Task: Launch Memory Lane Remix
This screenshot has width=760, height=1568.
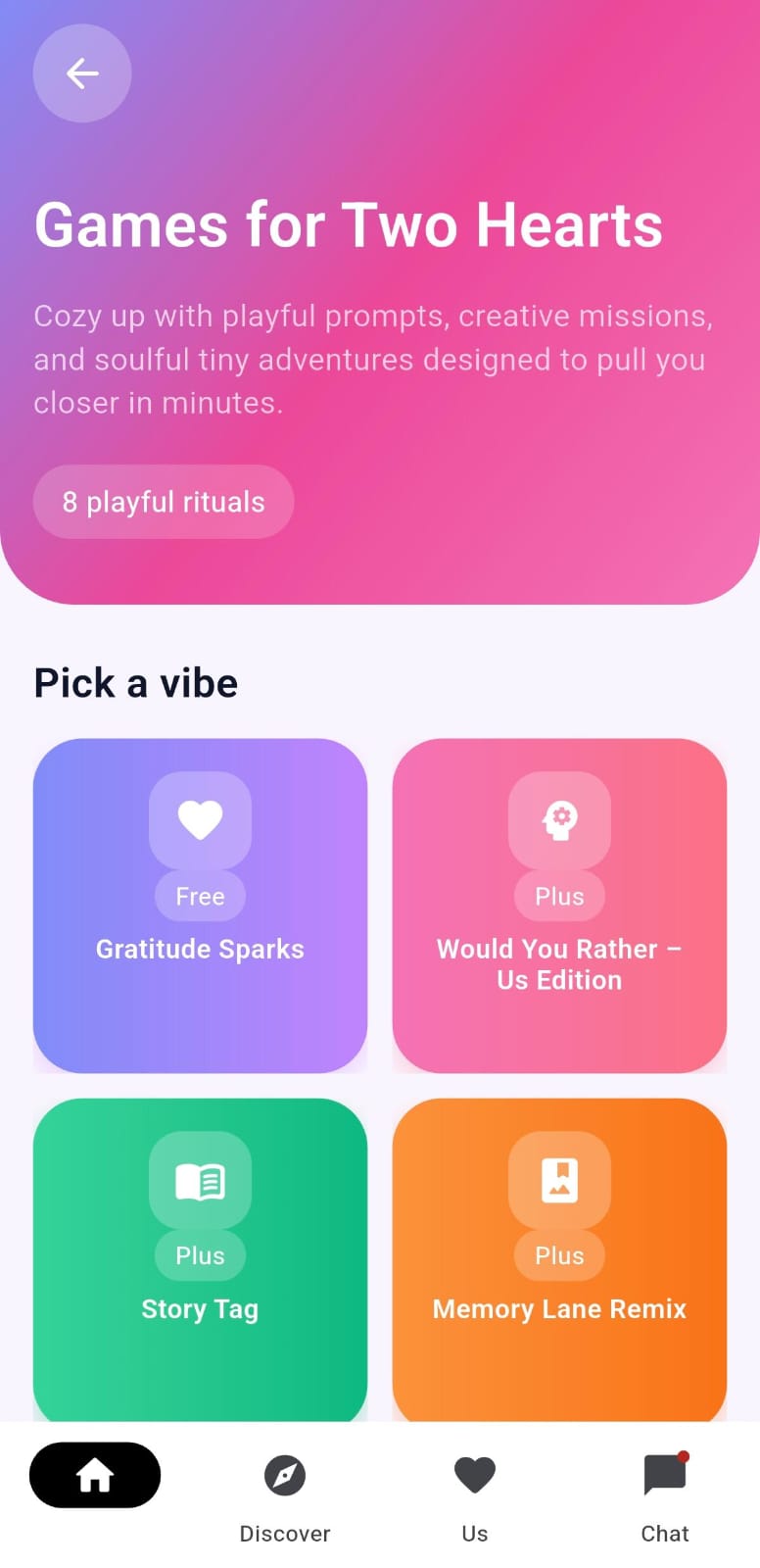Action: (x=559, y=1258)
